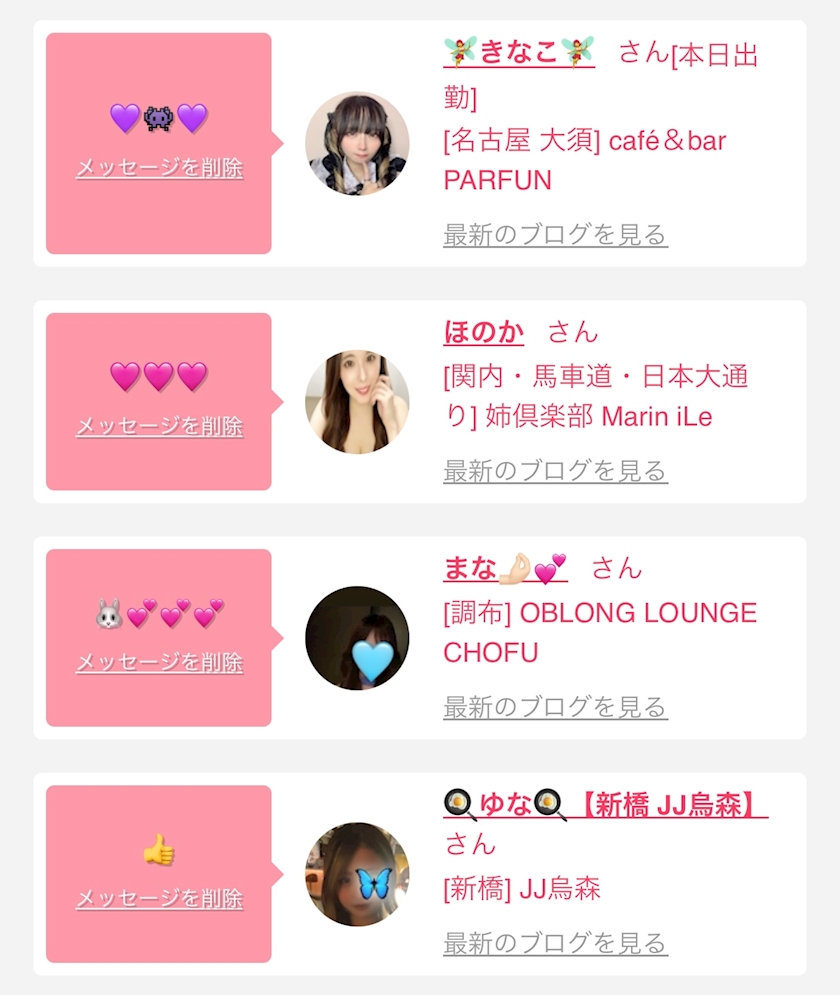Image resolution: width=840 pixels, height=995 pixels.
Task: Open きなこ's profile name link
Action: click(519, 52)
